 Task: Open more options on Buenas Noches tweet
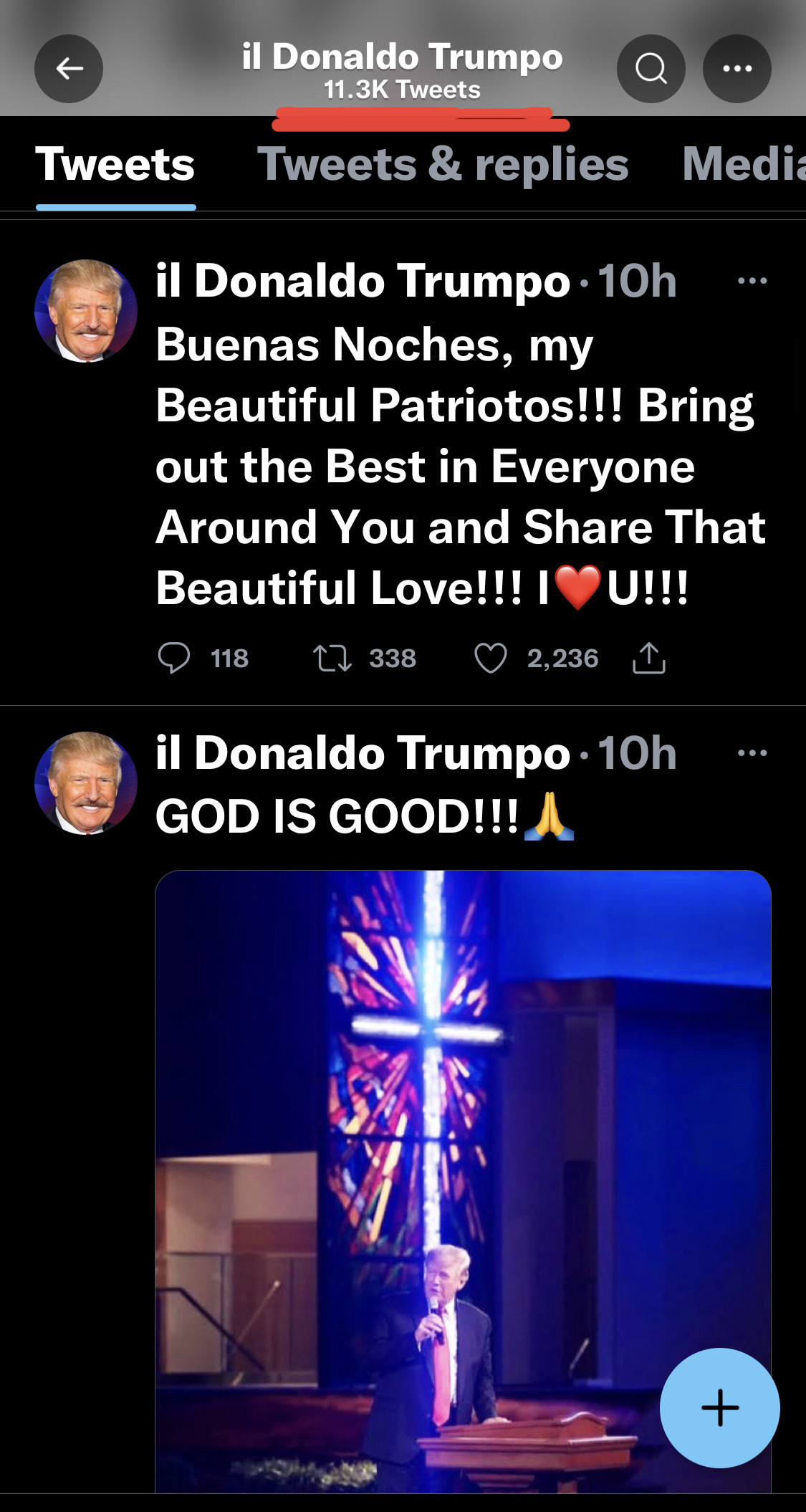click(x=752, y=281)
